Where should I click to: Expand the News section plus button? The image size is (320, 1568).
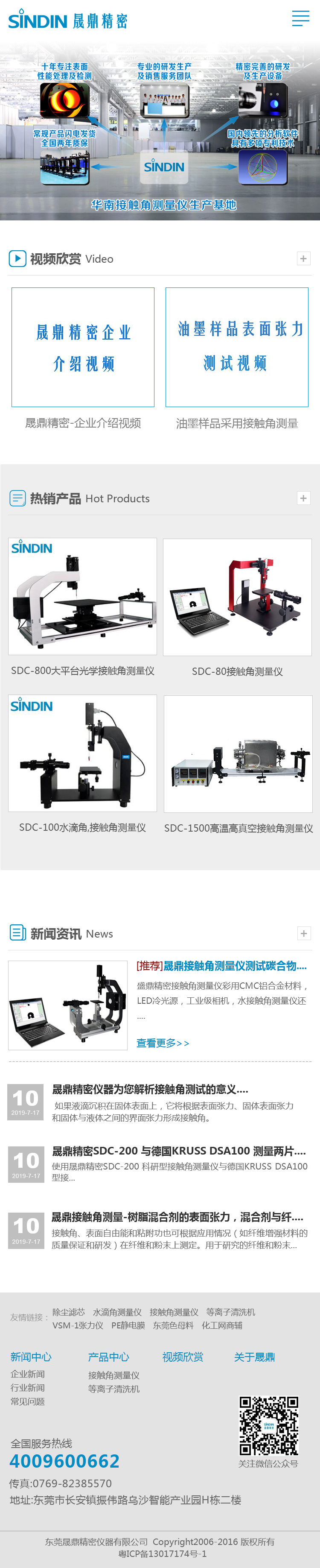point(303,933)
